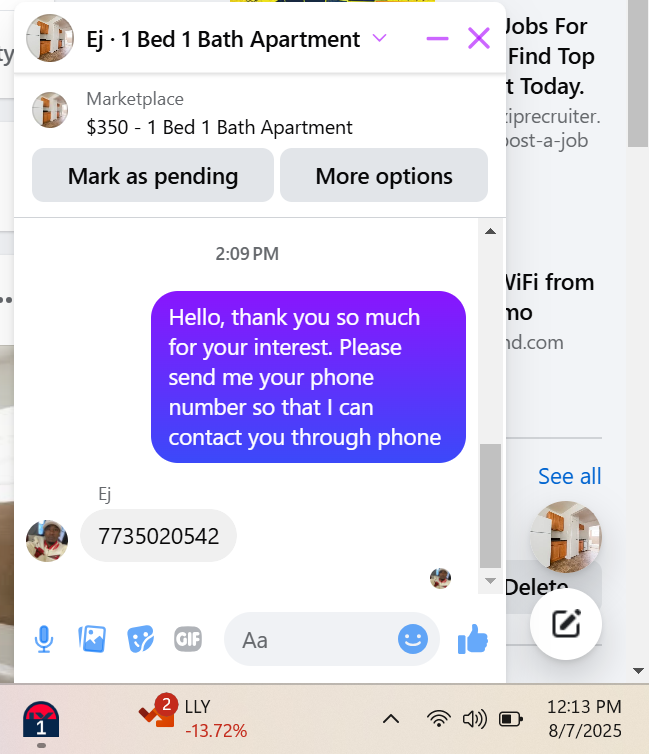View Ej's profile picture

click(x=47, y=540)
